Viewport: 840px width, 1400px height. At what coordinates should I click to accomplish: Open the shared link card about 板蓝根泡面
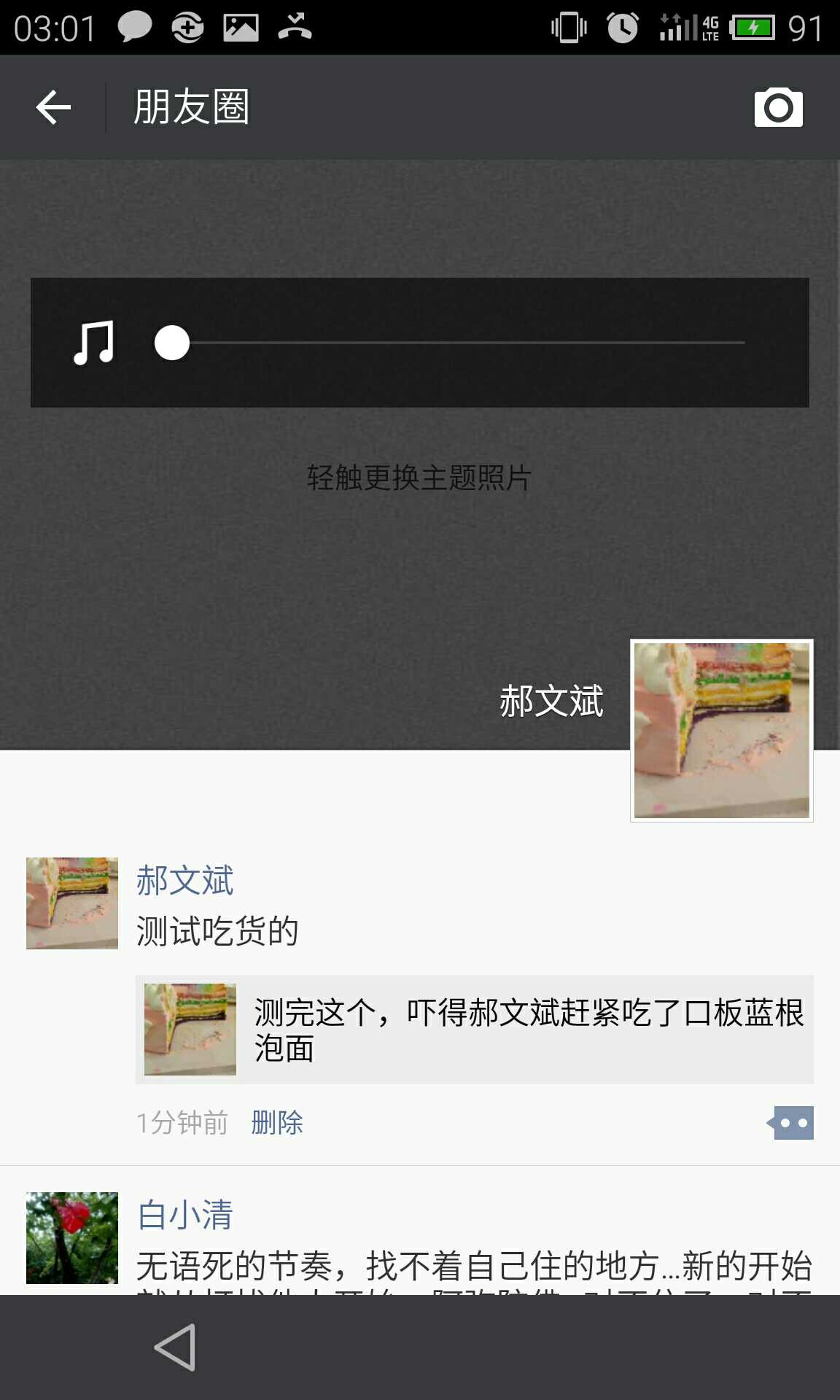474,1030
